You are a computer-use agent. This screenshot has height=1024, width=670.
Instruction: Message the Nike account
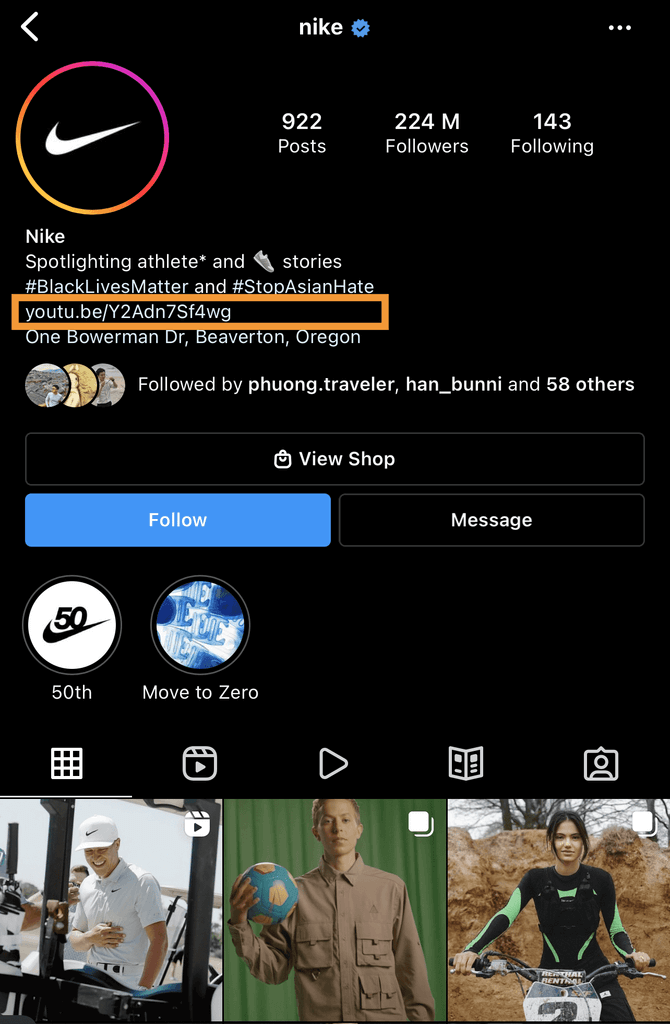coord(491,520)
